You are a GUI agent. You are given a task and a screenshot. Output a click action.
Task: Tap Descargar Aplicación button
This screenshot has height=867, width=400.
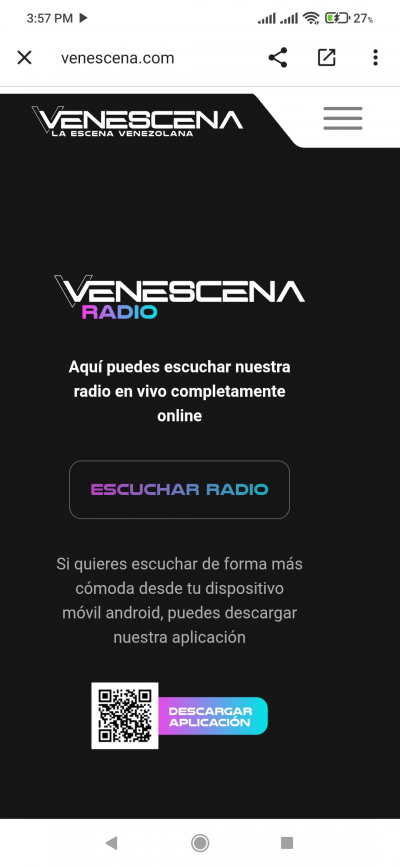tap(213, 716)
